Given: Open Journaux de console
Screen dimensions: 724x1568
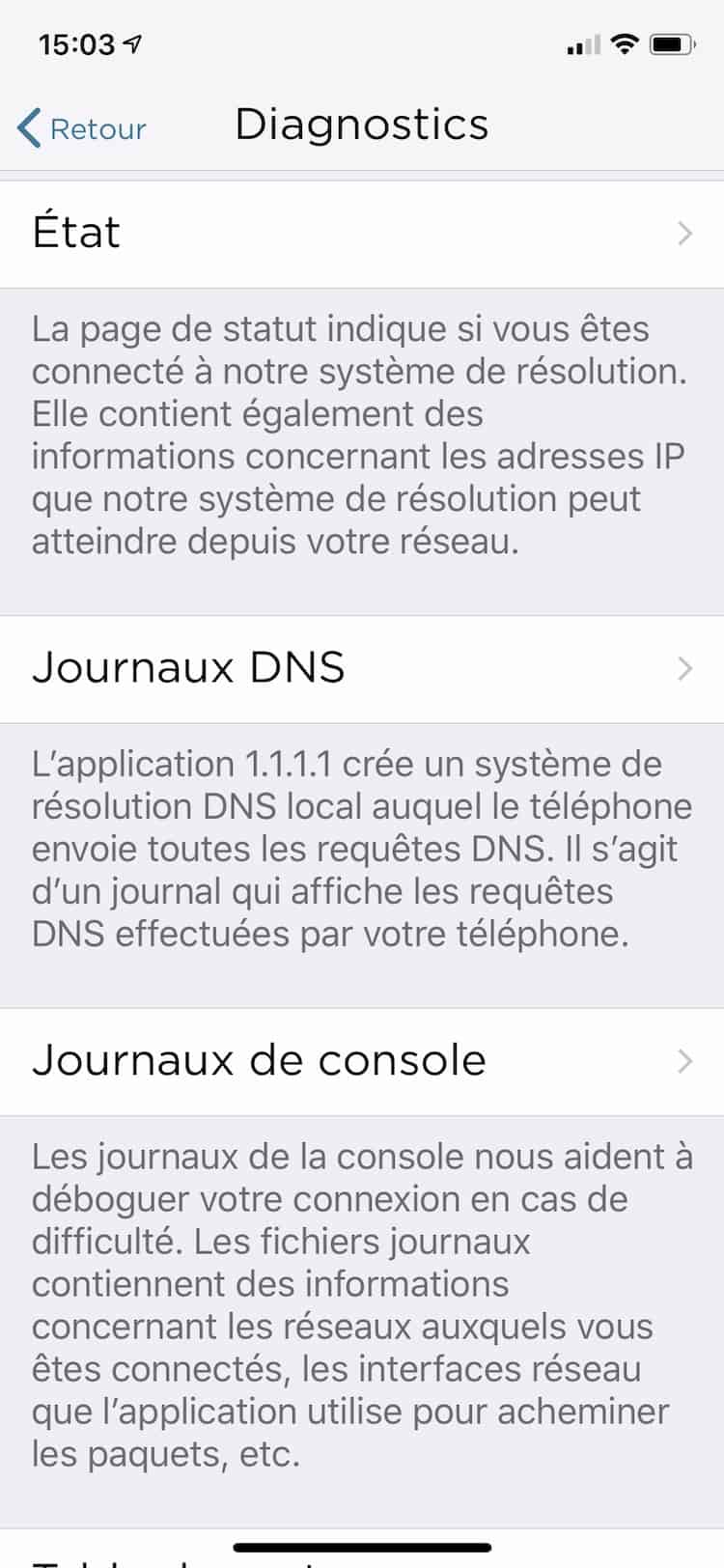Looking at the screenshot, I should [x=362, y=1061].
